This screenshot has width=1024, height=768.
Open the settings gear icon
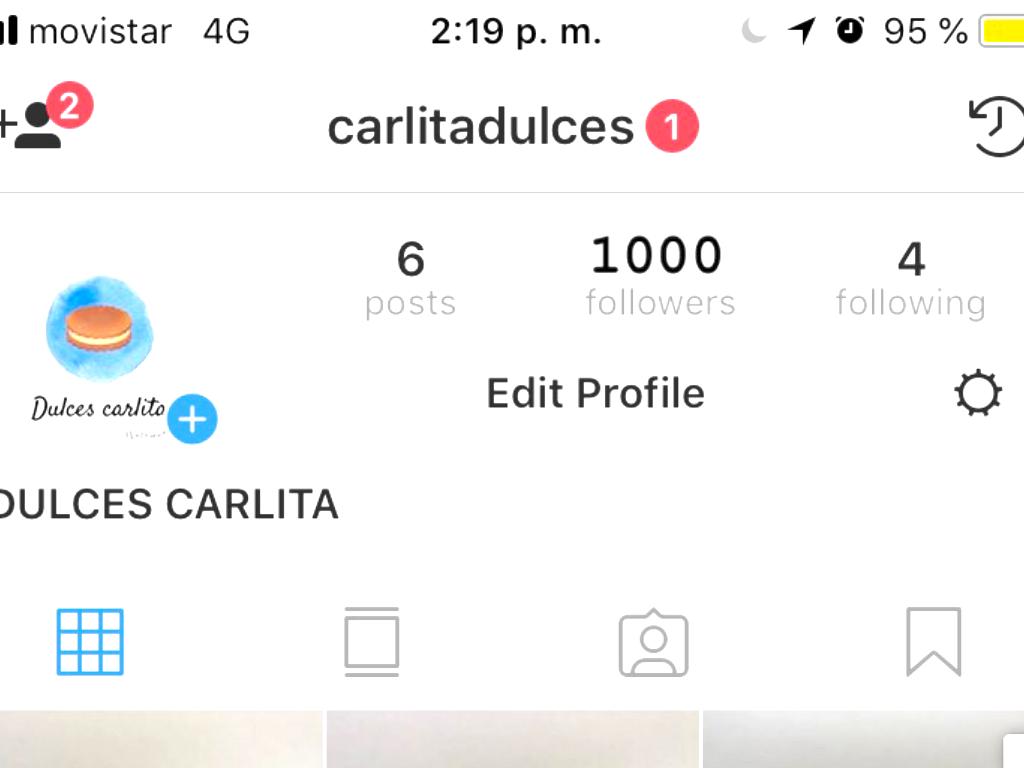(977, 393)
